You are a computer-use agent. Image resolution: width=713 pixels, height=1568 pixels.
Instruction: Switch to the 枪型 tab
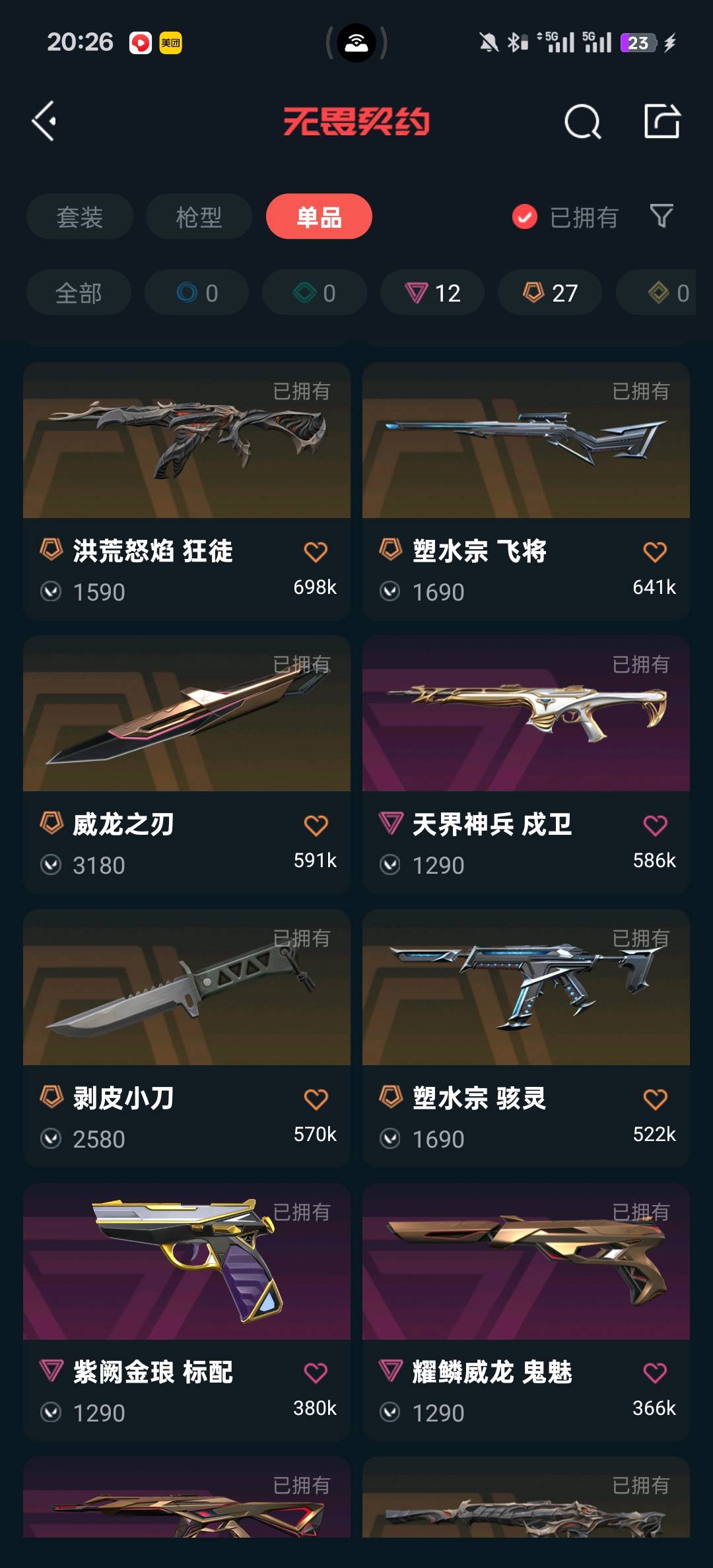pyautogui.click(x=199, y=216)
